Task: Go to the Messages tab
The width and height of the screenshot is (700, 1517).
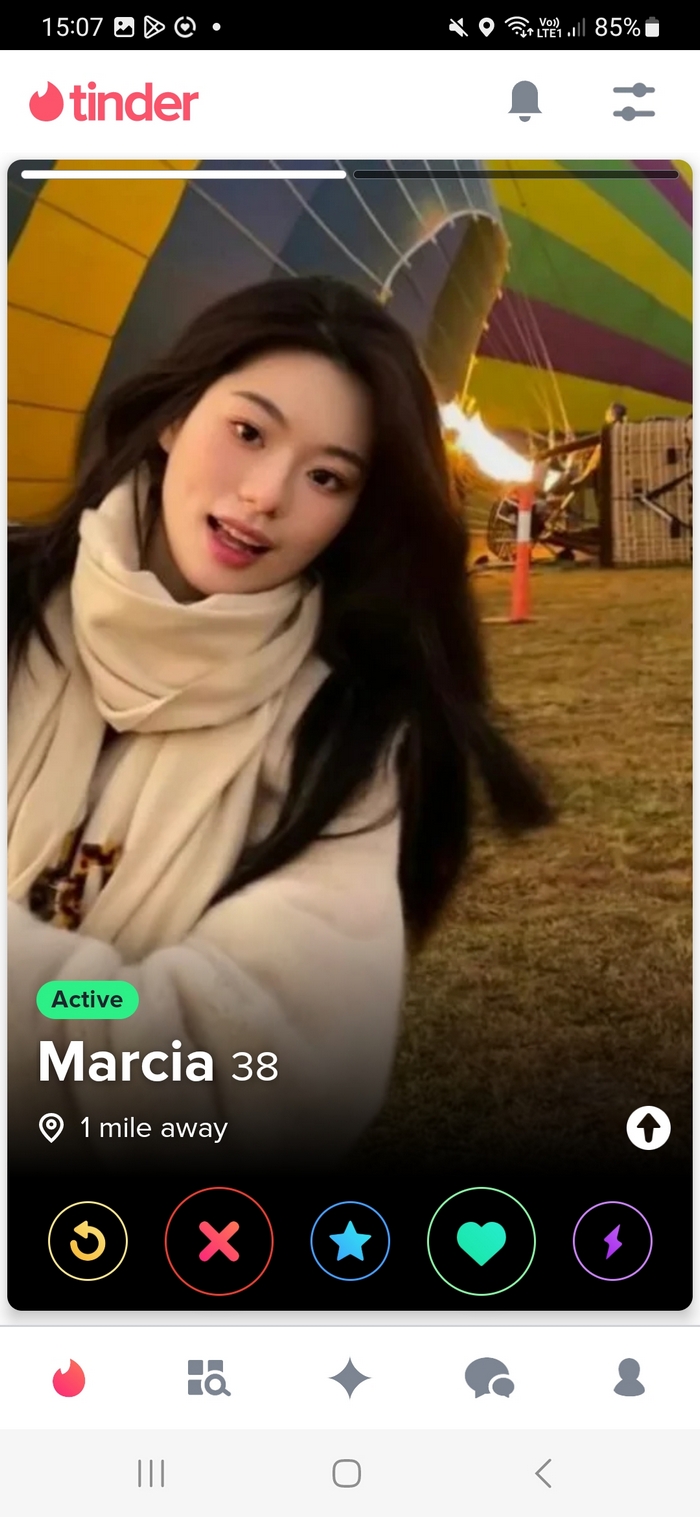Action: pos(489,1378)
